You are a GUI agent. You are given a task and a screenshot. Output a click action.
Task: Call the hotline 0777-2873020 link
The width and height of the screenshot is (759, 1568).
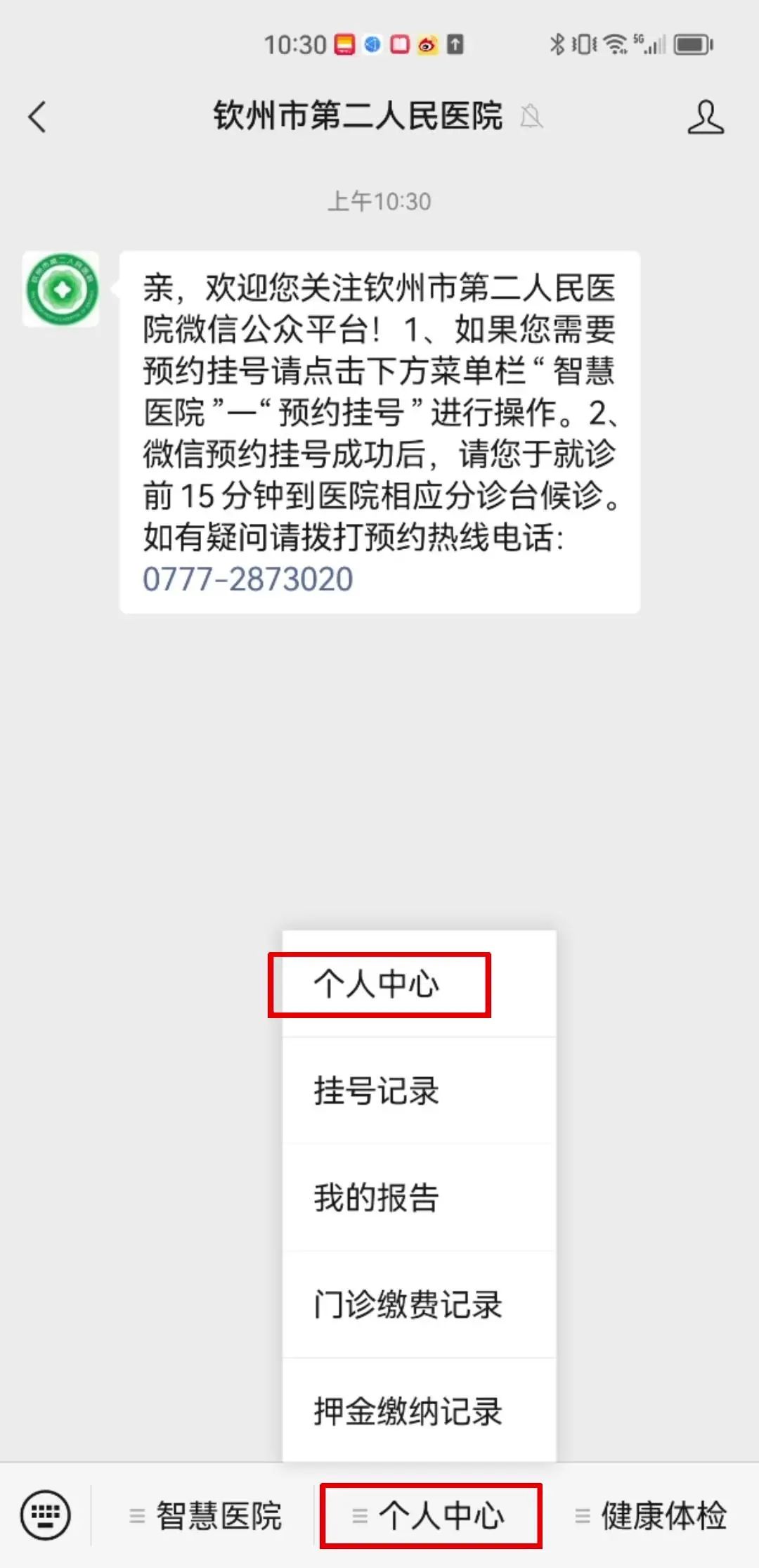pyautogui.click(x=247, y=579)
